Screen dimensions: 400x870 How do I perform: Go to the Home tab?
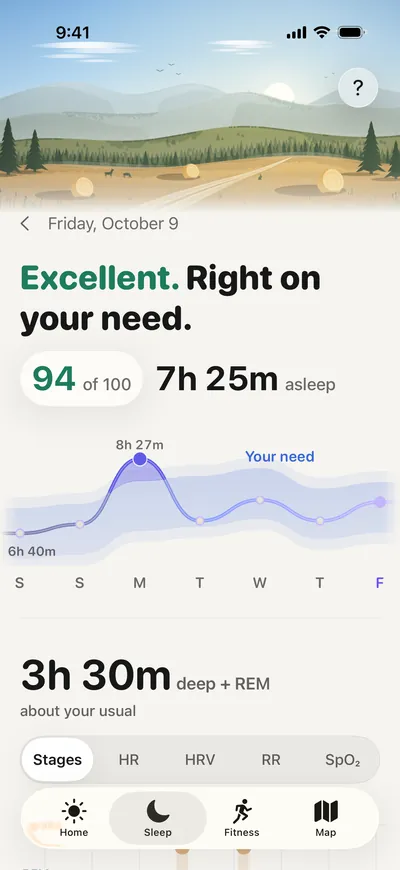(x=74, y=818)
